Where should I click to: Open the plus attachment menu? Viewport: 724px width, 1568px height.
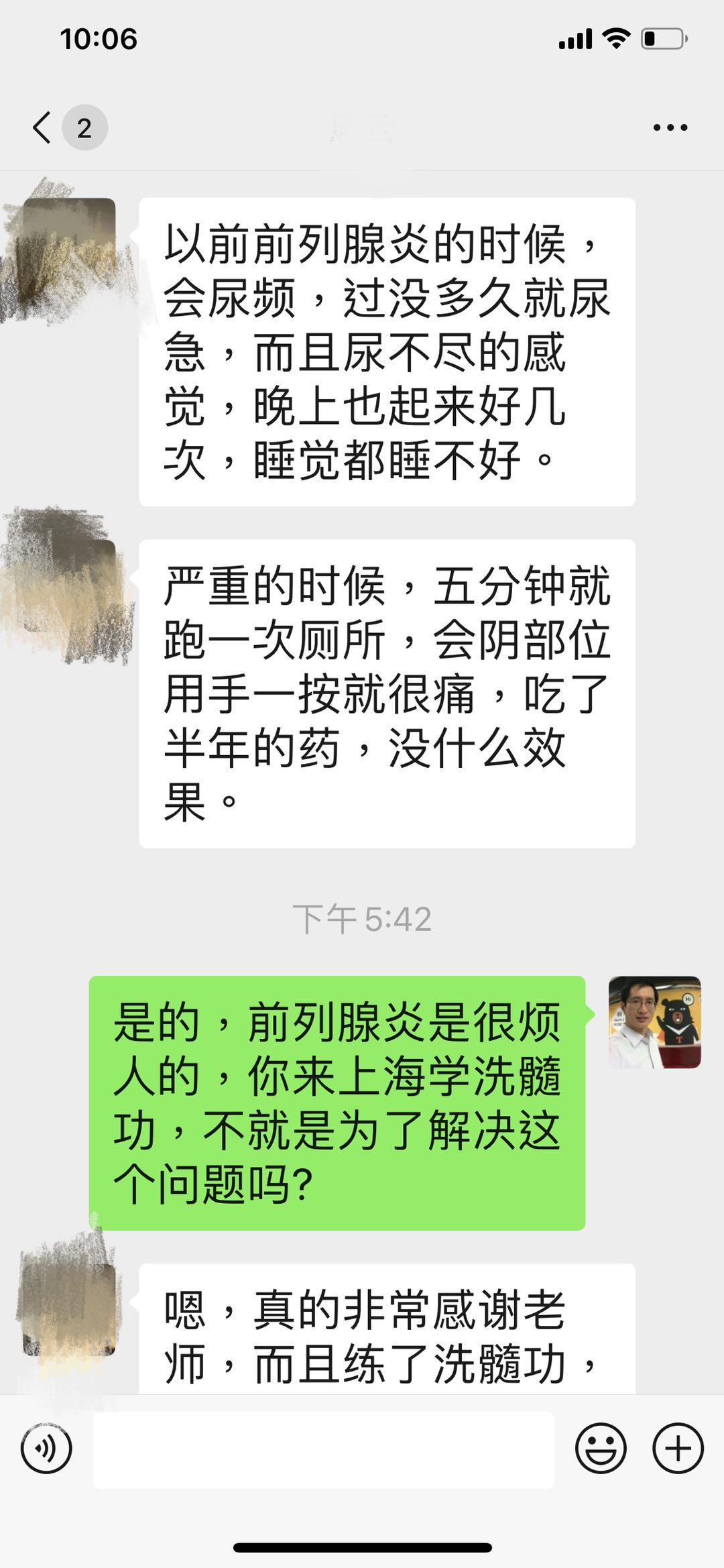coord(678,1448)
